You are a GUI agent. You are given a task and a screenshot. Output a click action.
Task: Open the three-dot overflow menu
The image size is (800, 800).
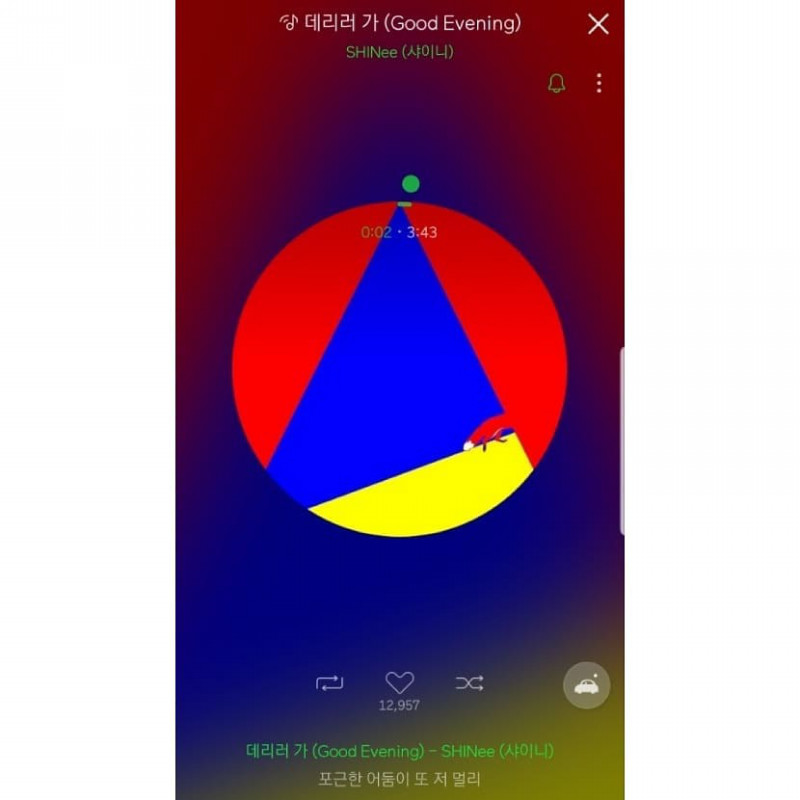tap(599, 83)
